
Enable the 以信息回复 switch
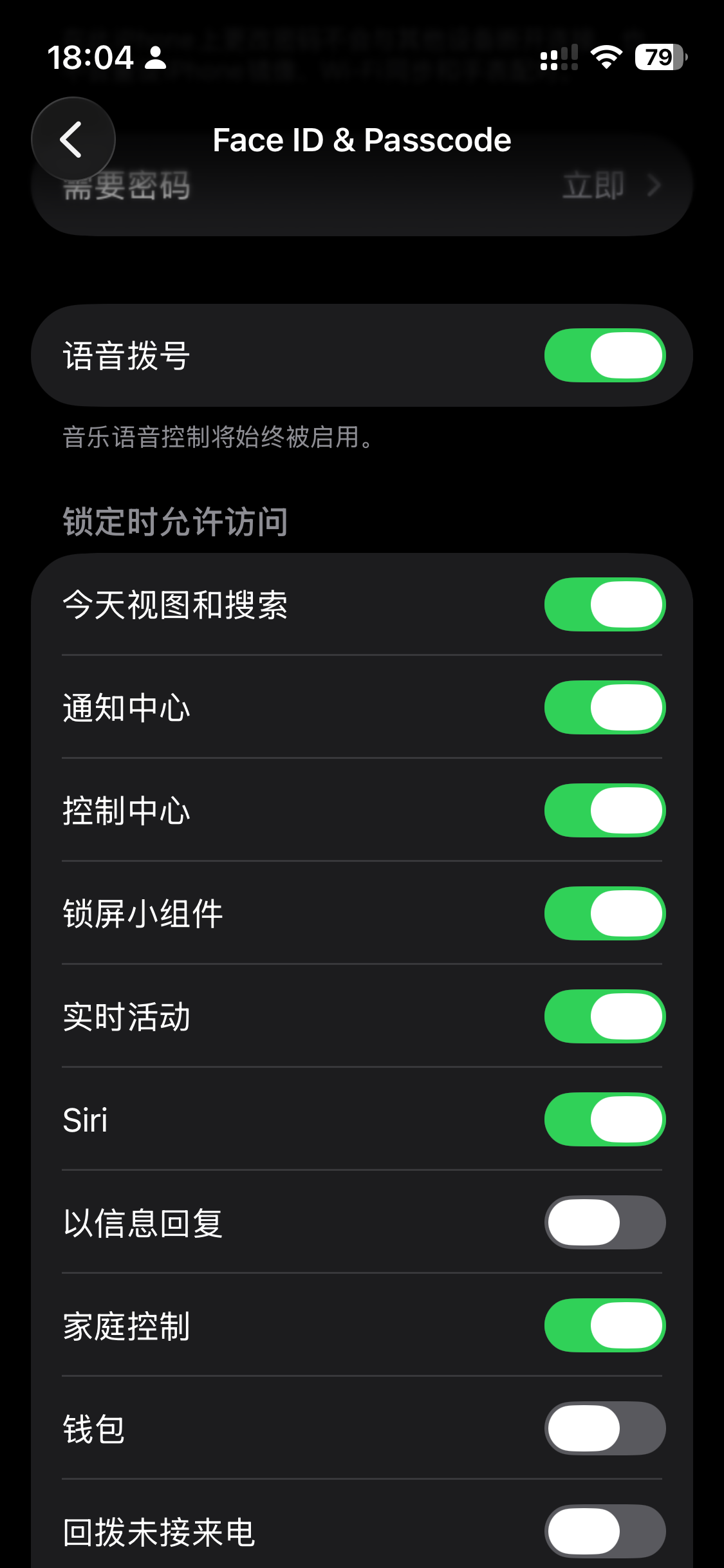604,1222
